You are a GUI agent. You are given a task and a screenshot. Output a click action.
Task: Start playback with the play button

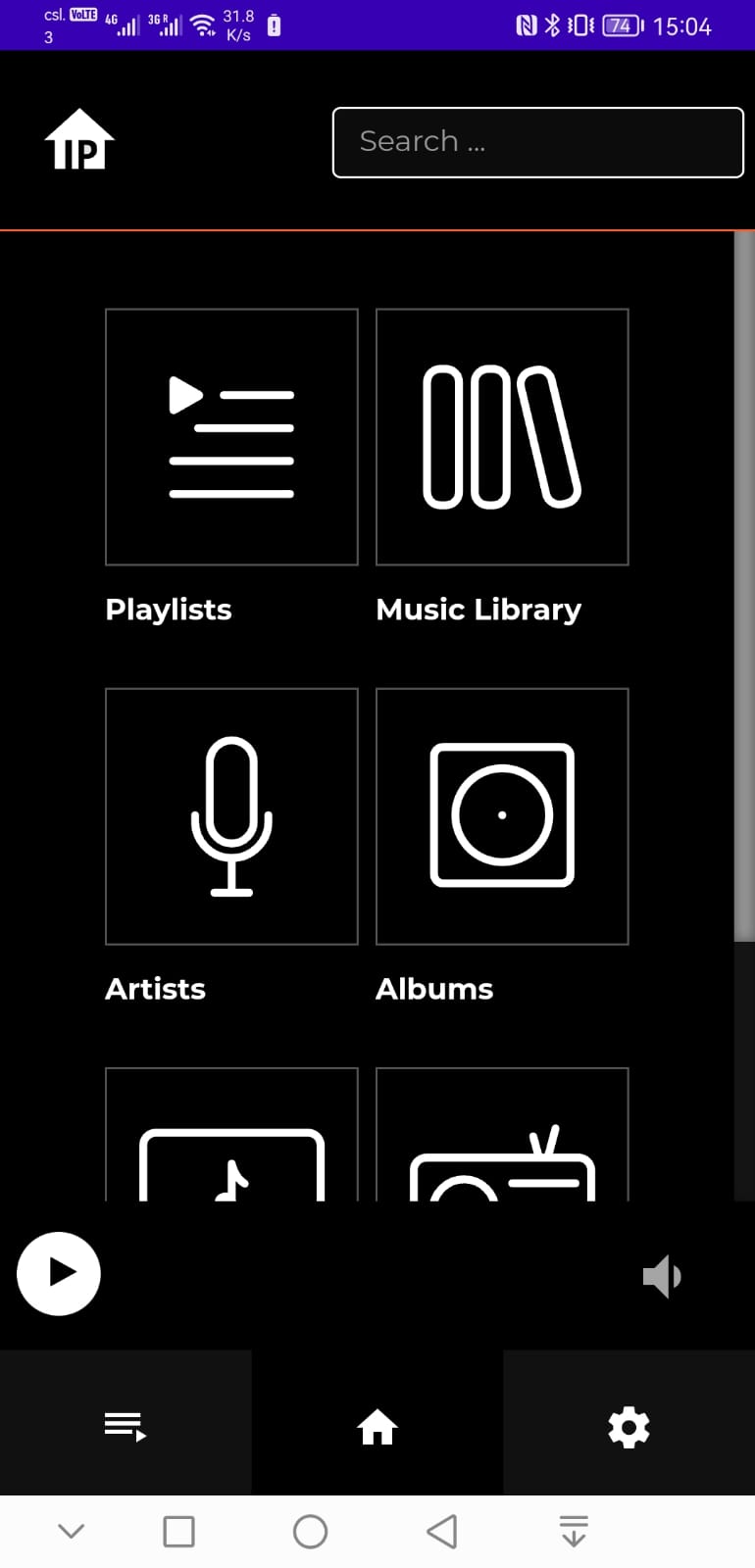59,1273
